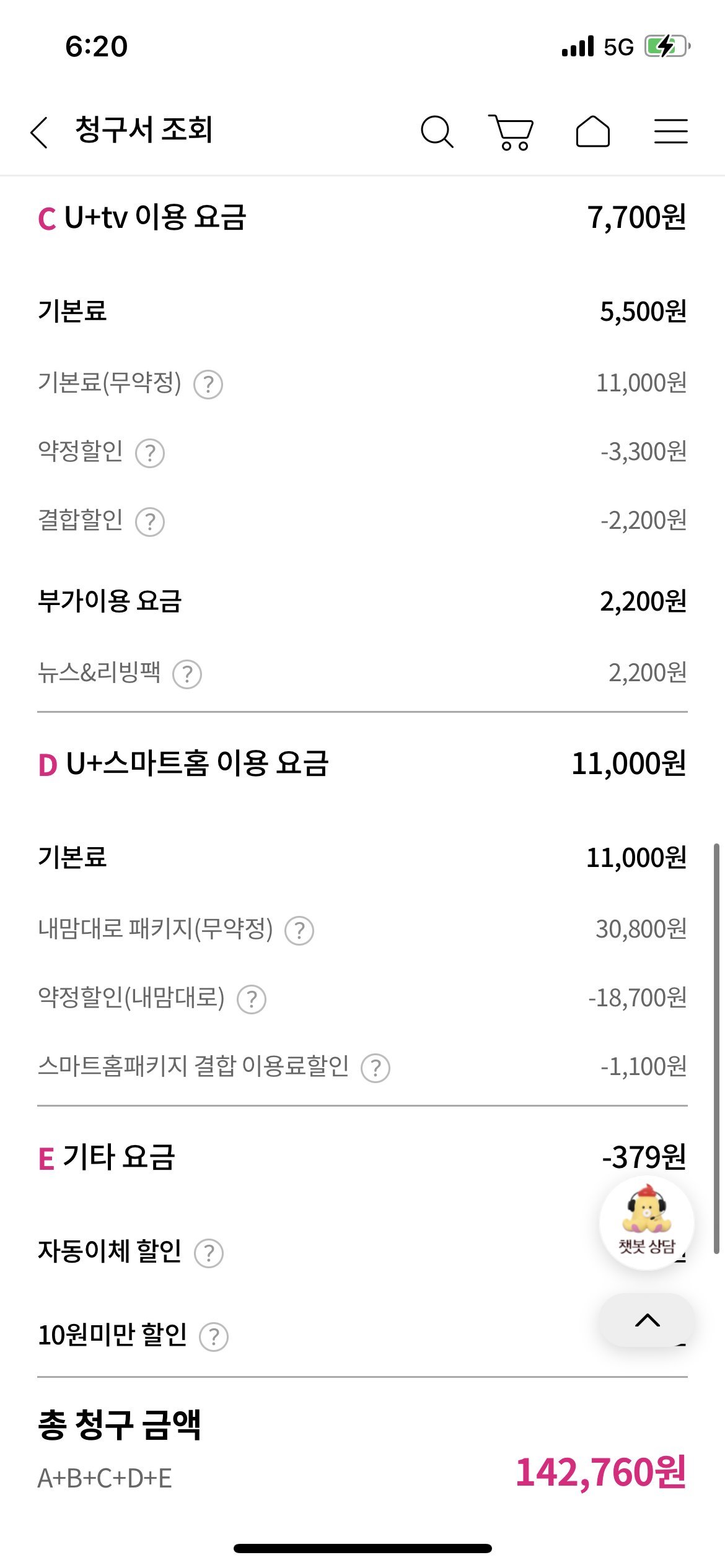The width and height of the screenshot is (725, 1568).
Task: Start 챗봇 상담 chat
Action: [647, 1222]
